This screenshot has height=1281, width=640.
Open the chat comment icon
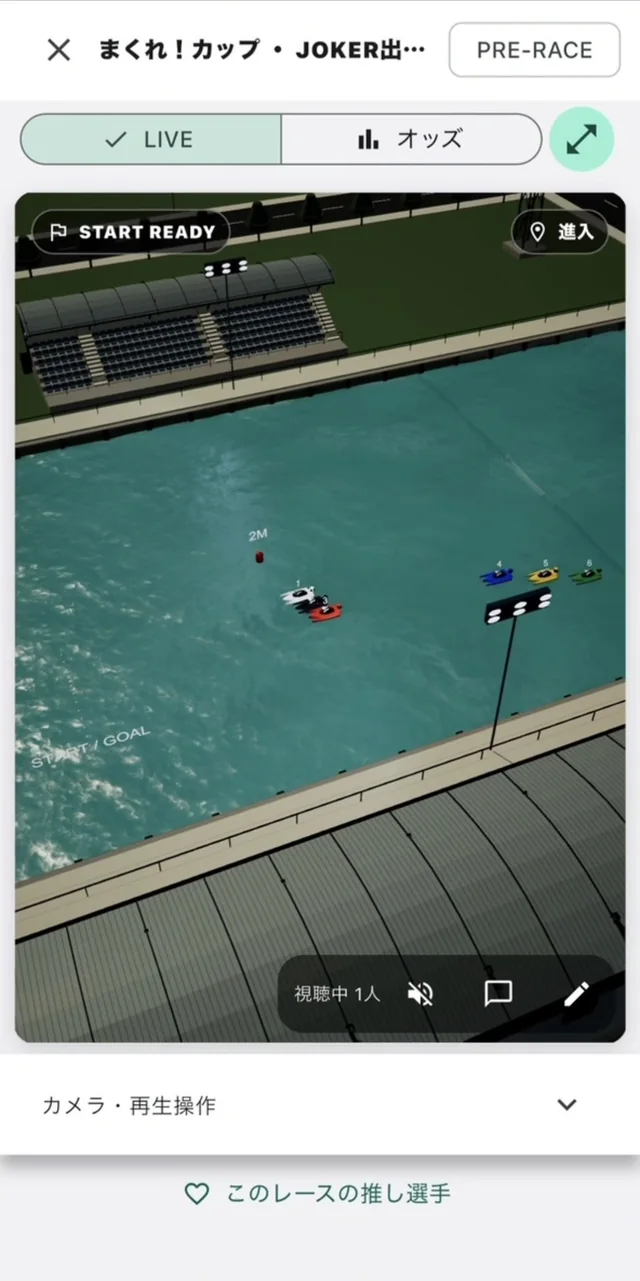pyautogui.click(x=498, y=994)
